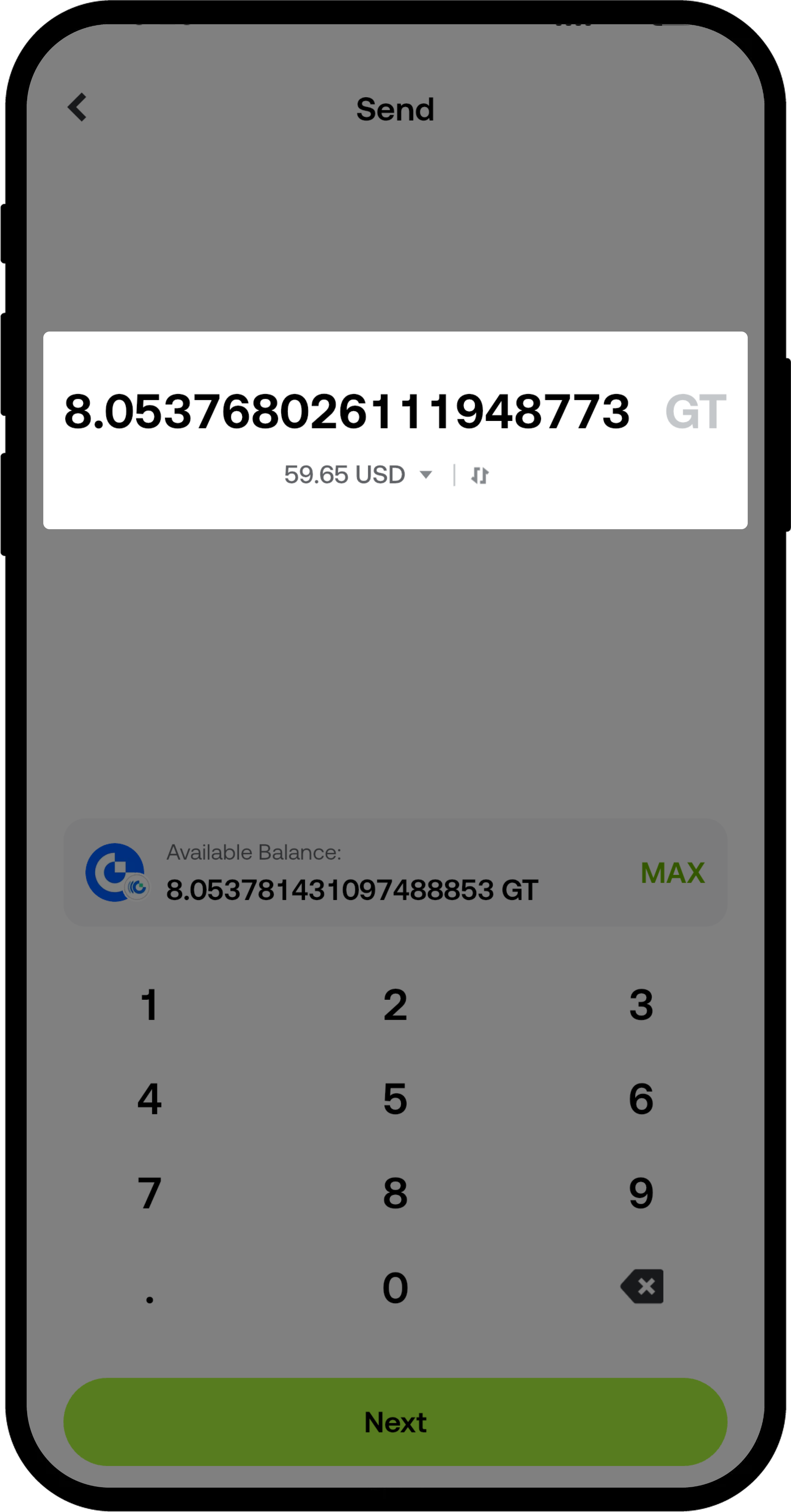Enter digit 7 on the keypad
The image size is (791, 1512).
tap(149, 1193)
